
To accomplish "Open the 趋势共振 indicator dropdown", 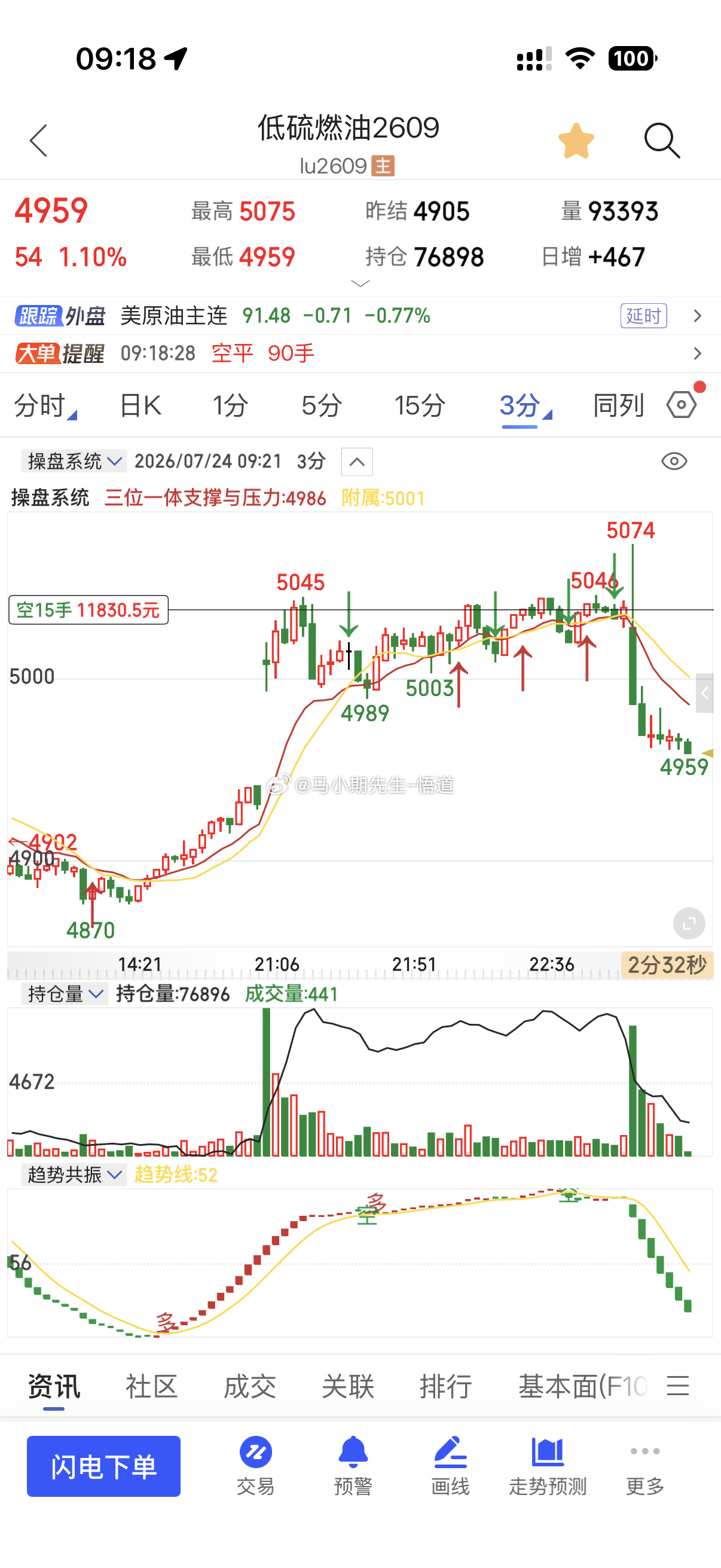I will pyautogui.click(x=74, y=1174).
